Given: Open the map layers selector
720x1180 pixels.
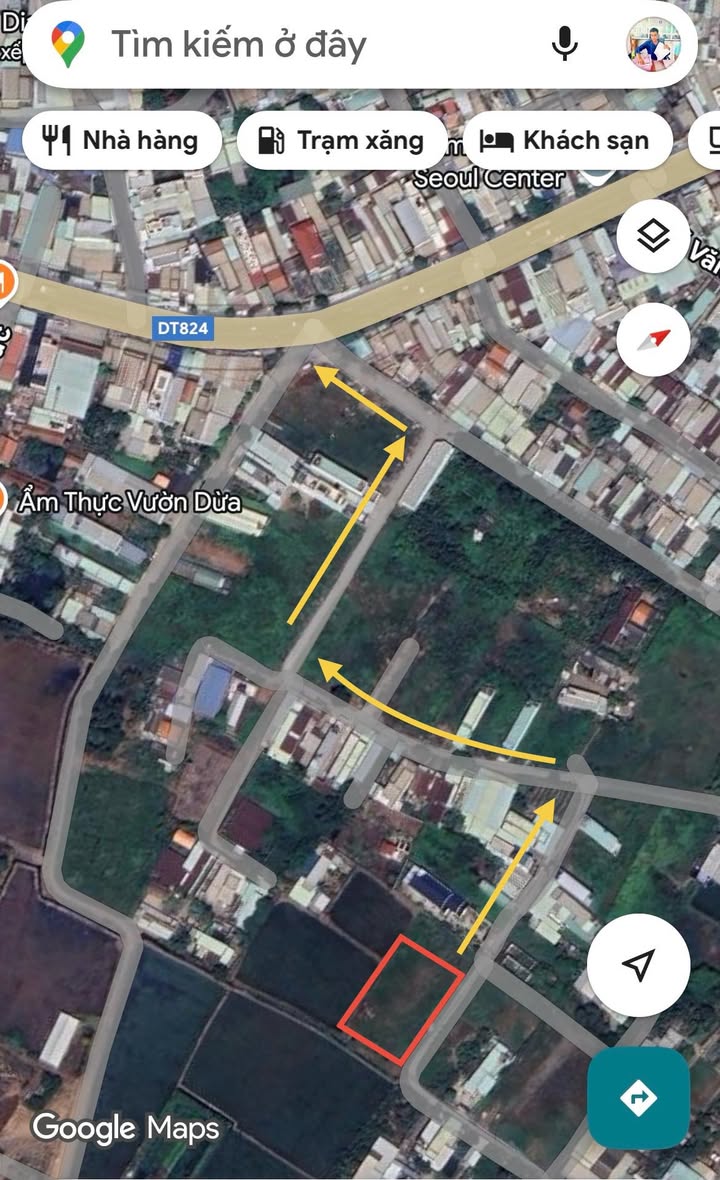Looking at the screenshot, I should 653,237.
